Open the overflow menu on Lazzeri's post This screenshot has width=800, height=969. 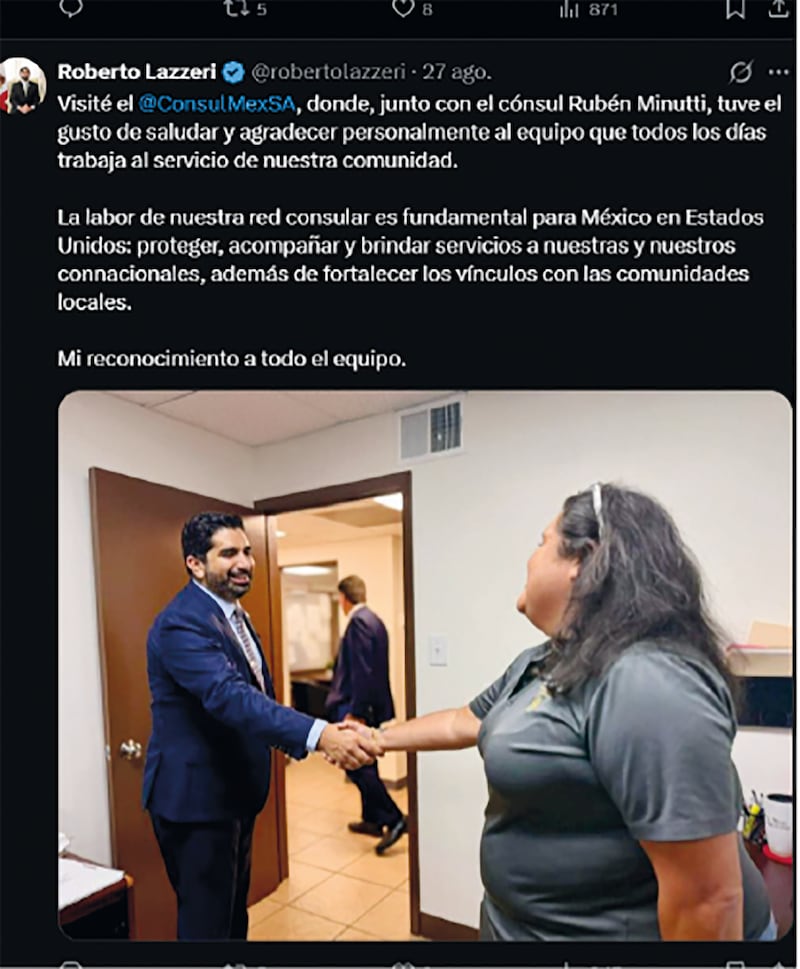[778, 72]
